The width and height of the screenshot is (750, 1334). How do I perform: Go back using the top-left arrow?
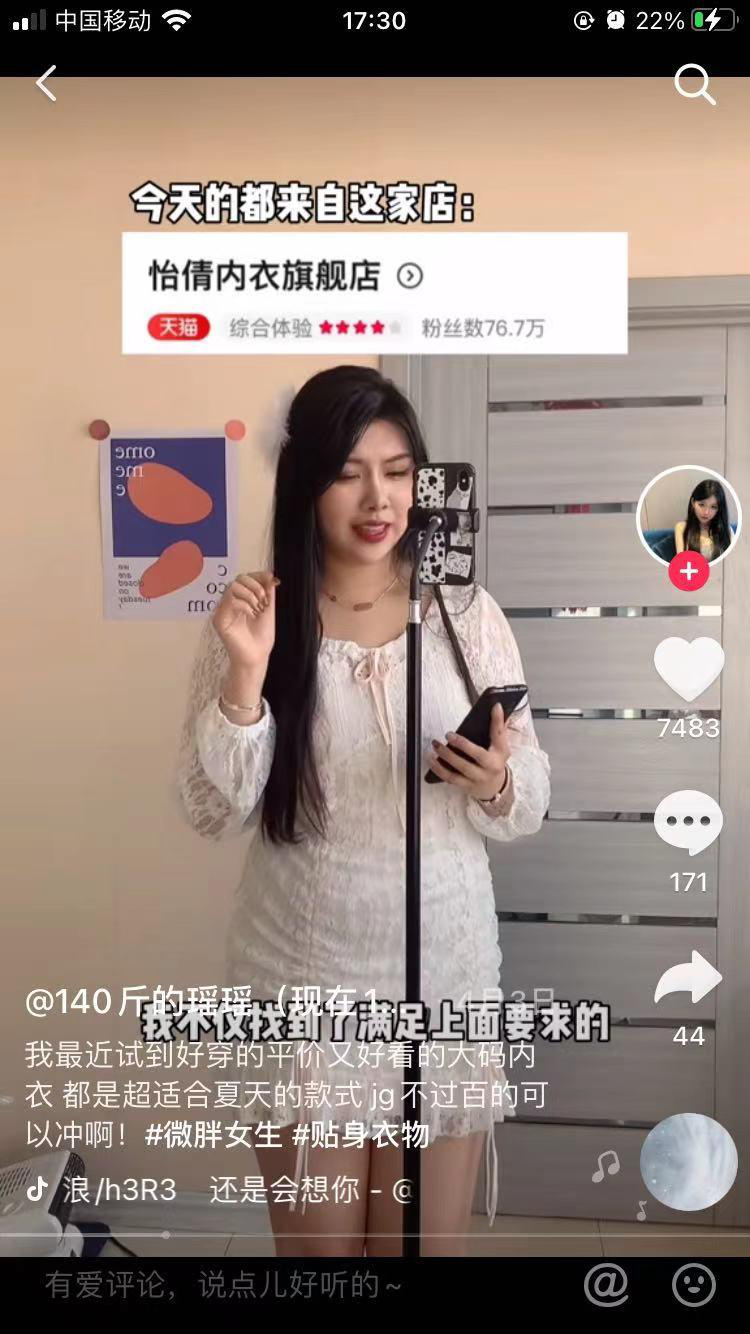46,84
